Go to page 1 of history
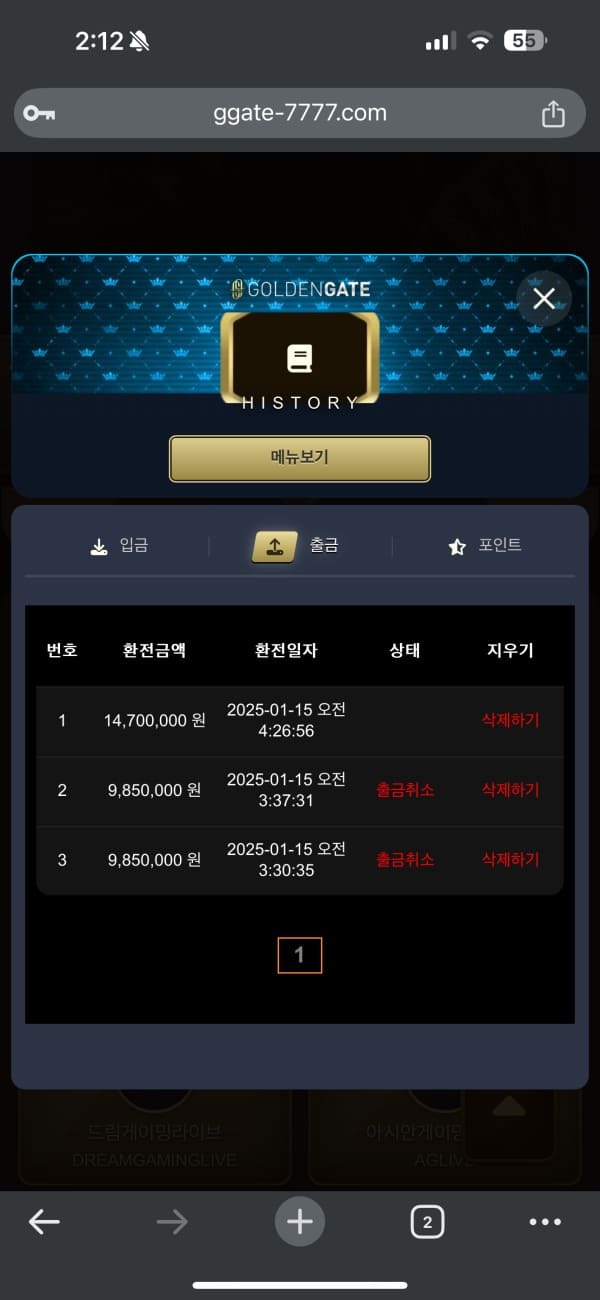This screenshot has width=600, height=1300. (x=299, y=955)
